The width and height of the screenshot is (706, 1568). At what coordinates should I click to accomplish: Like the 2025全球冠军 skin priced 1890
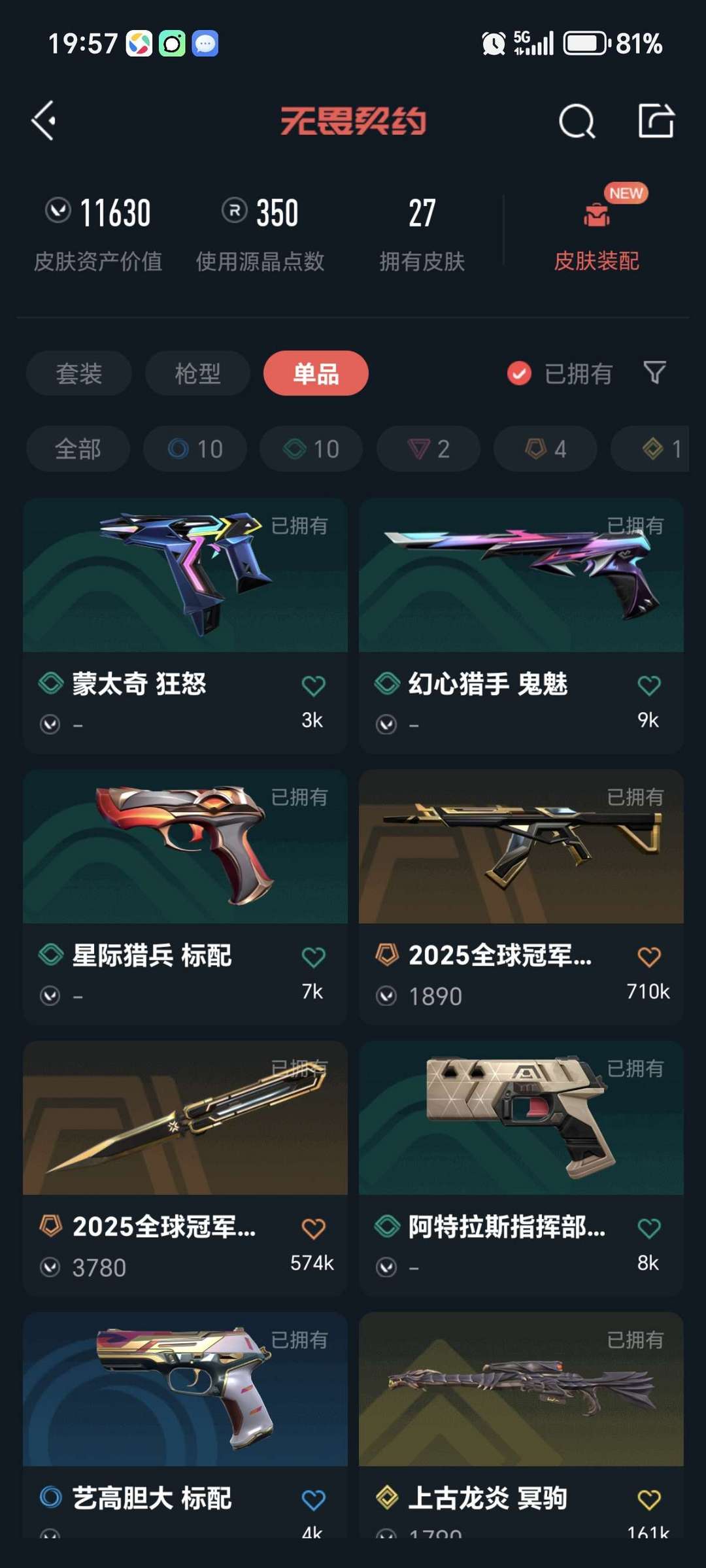click(648, 957)
